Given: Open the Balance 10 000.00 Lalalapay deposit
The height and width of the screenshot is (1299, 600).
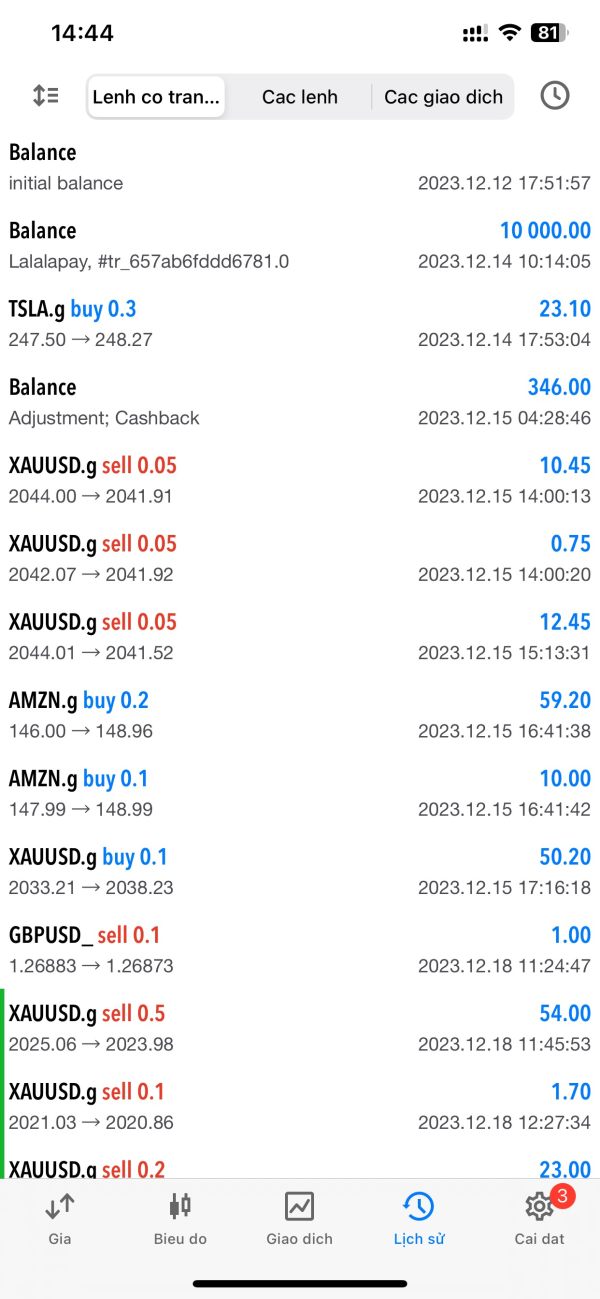Looking at the screenshot, I should pos(300,245).
